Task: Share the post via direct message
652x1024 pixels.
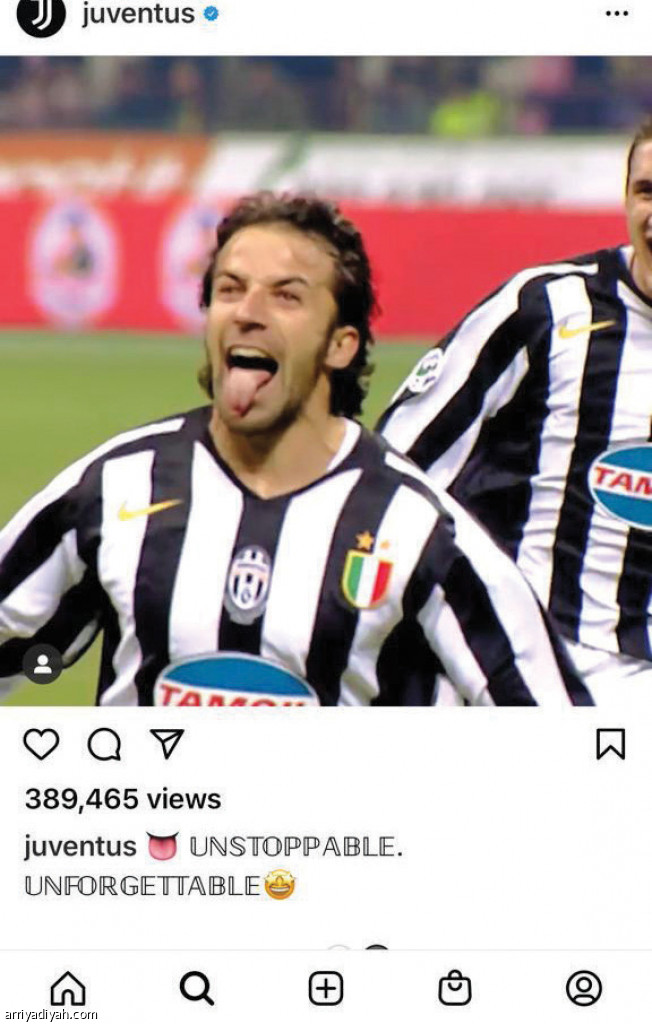Action: point(167,743)
